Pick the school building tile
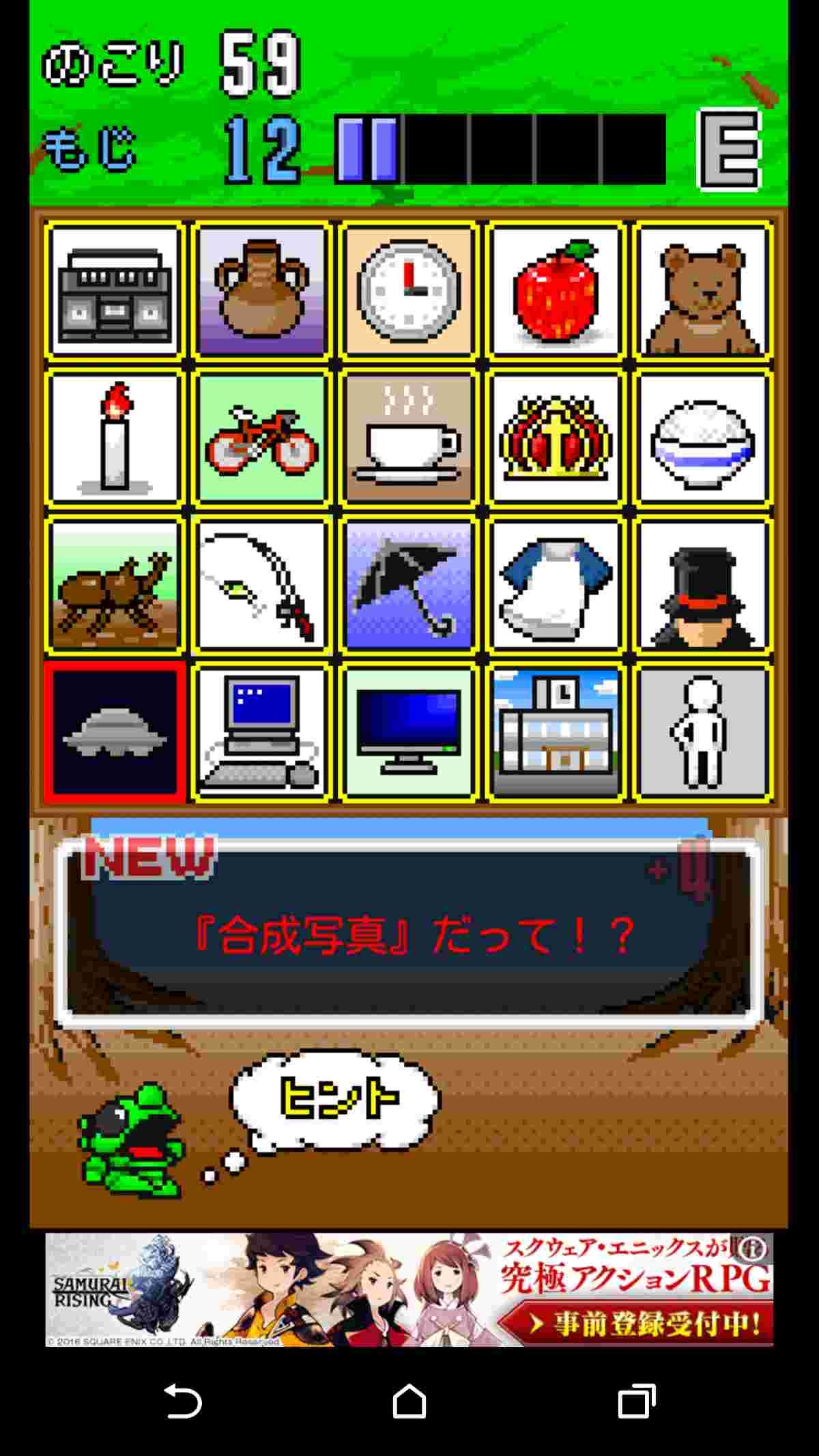Viewport: 819px width, 1456px height. pyautogui.click(x=556, y=732)
